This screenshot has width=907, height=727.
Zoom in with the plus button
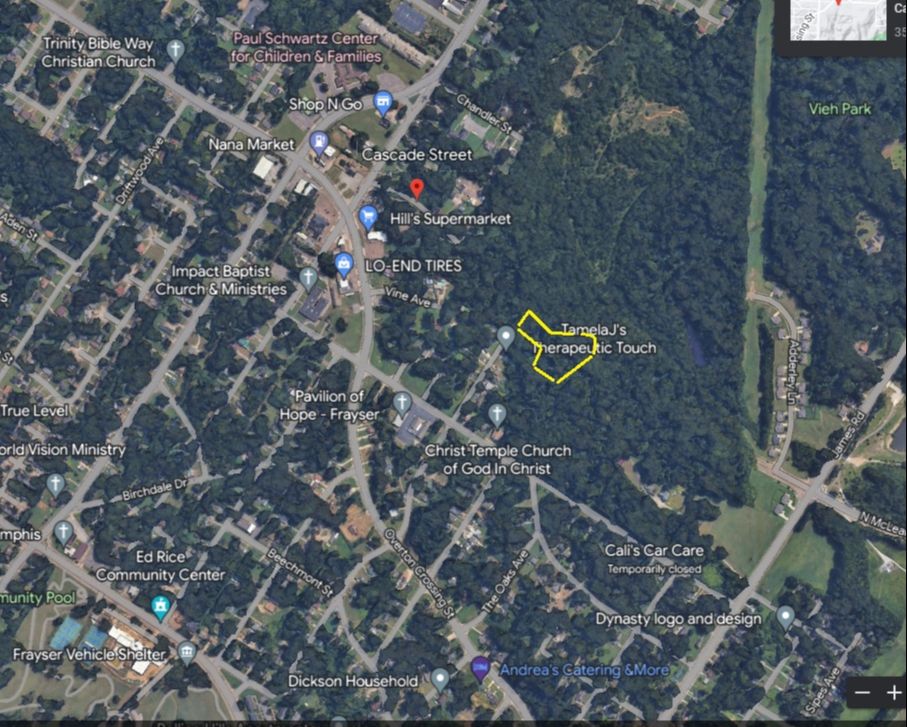(x=894, y=693)
